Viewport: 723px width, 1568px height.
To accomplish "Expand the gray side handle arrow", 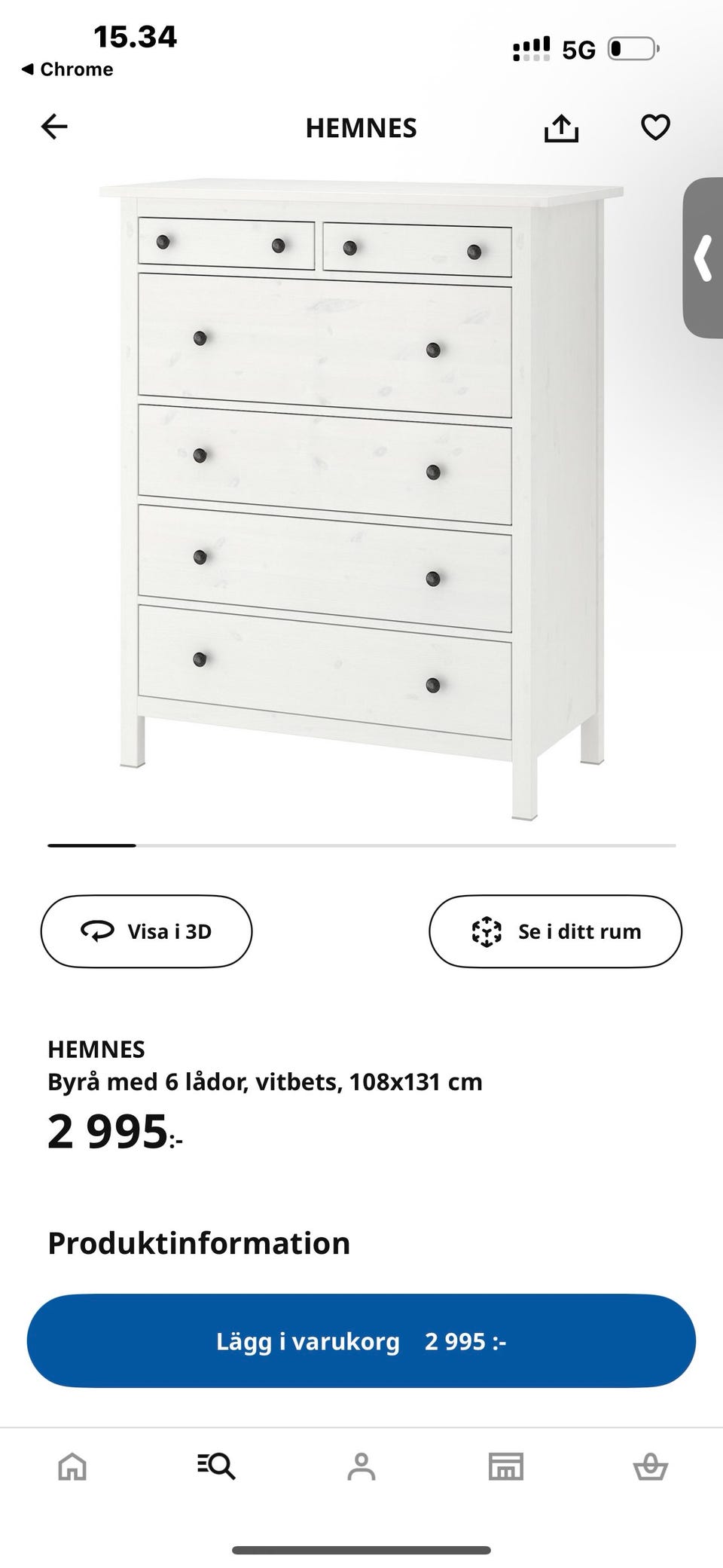I will click(x=703, y=258).
